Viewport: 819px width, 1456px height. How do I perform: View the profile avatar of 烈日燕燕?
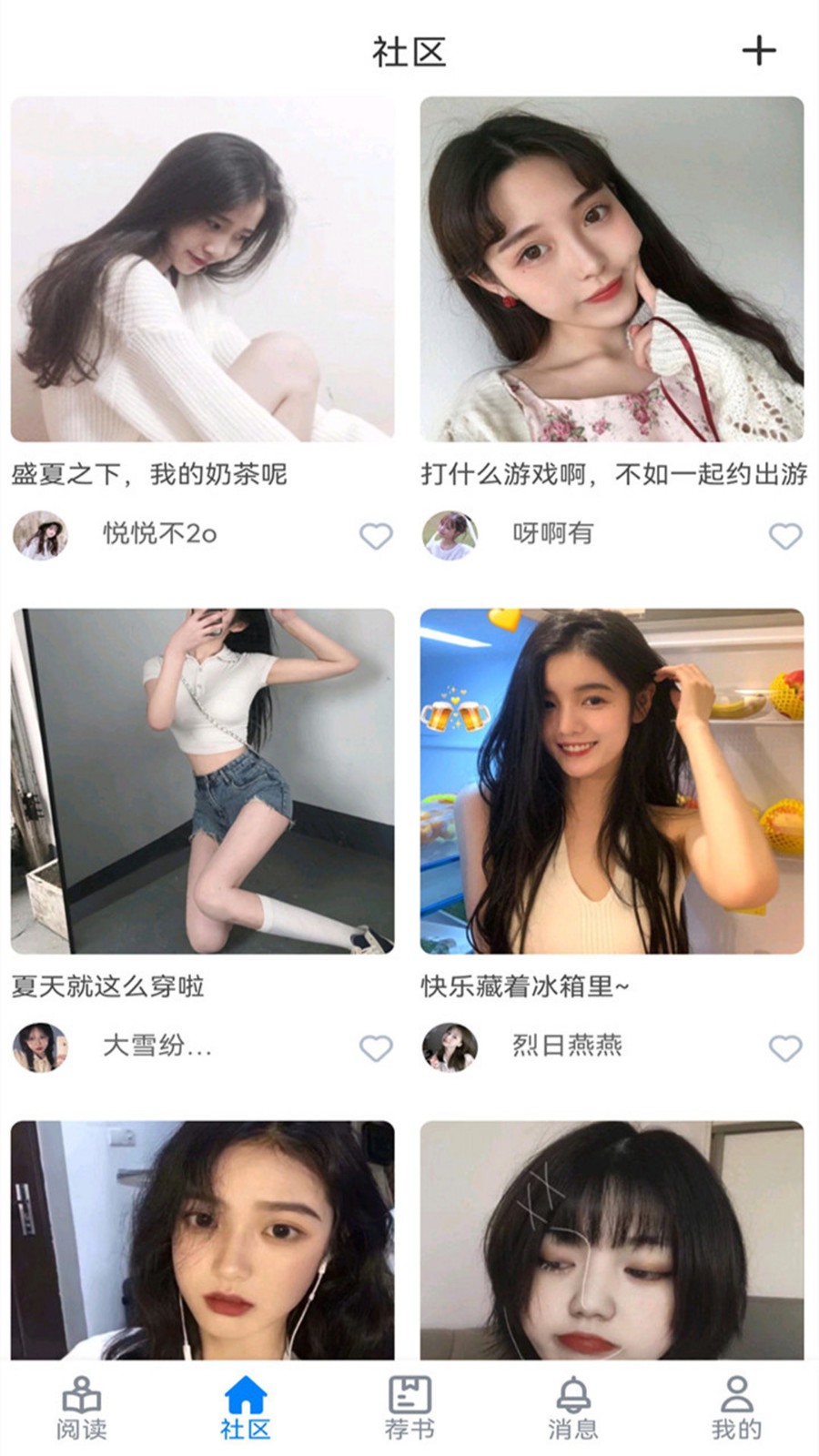click(450, 1047)
